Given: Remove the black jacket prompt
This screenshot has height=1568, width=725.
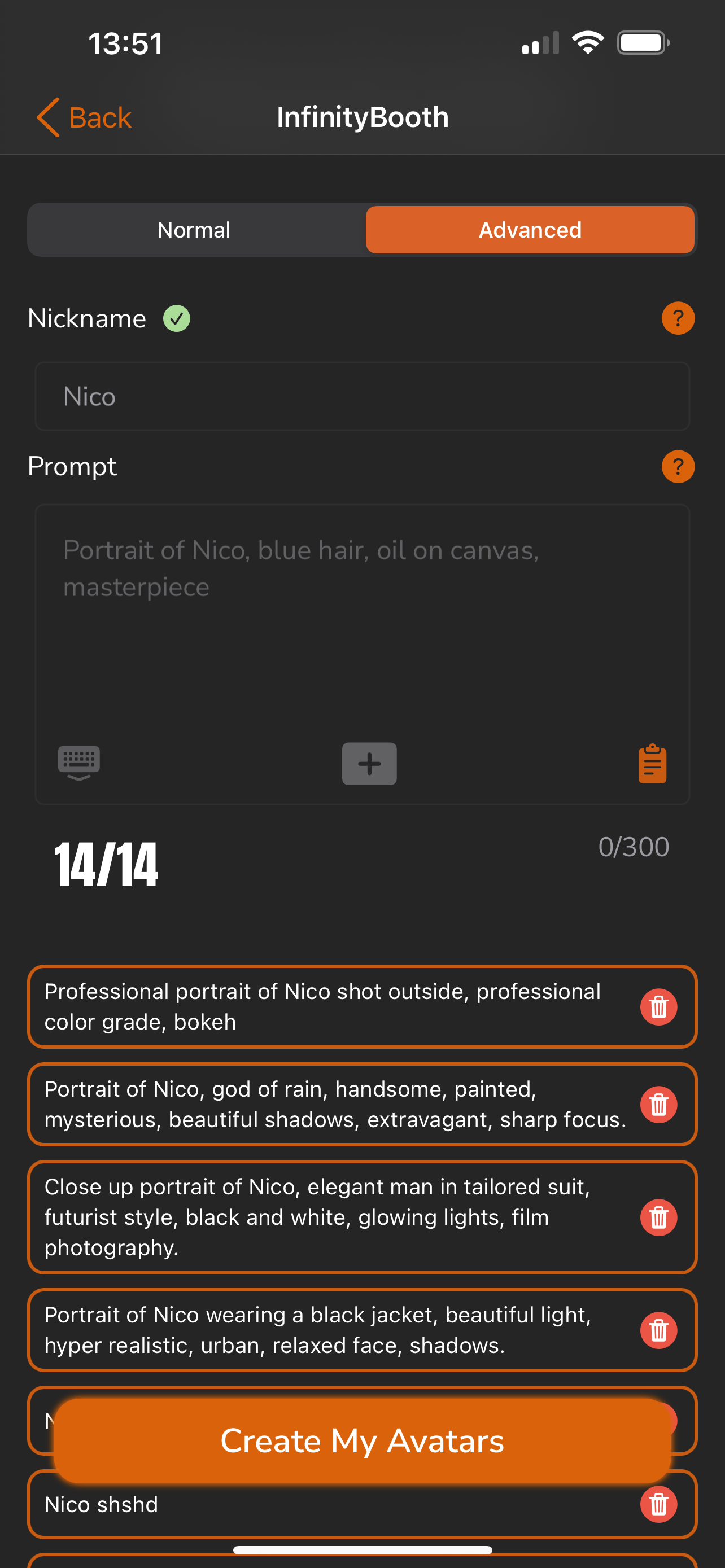Looking at the screenshot, I should pos(658,1330).
